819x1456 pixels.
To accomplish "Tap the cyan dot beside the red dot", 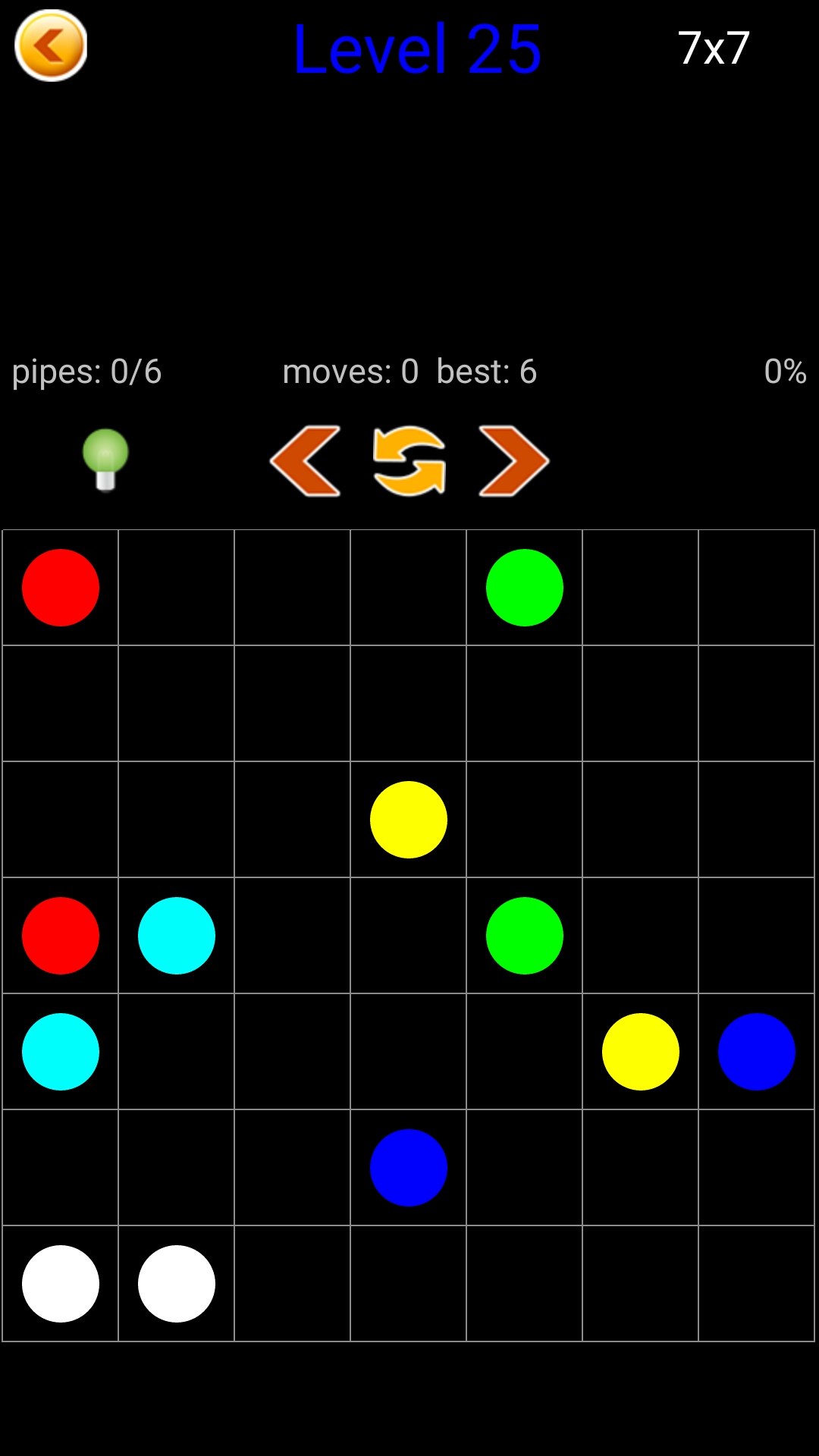I will 177,936.
